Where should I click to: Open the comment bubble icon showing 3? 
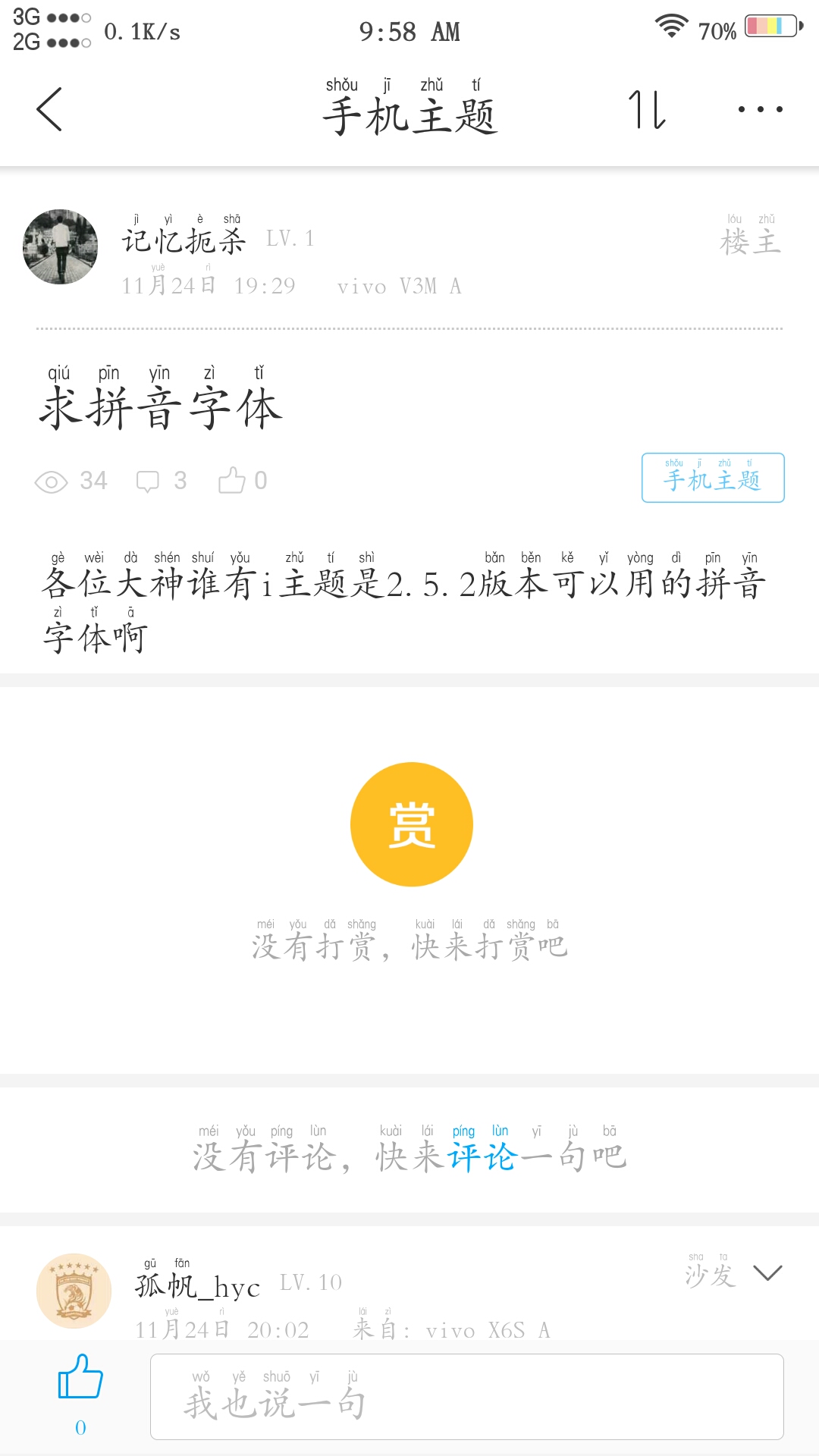pyautogui.click(x=149, y=479)
